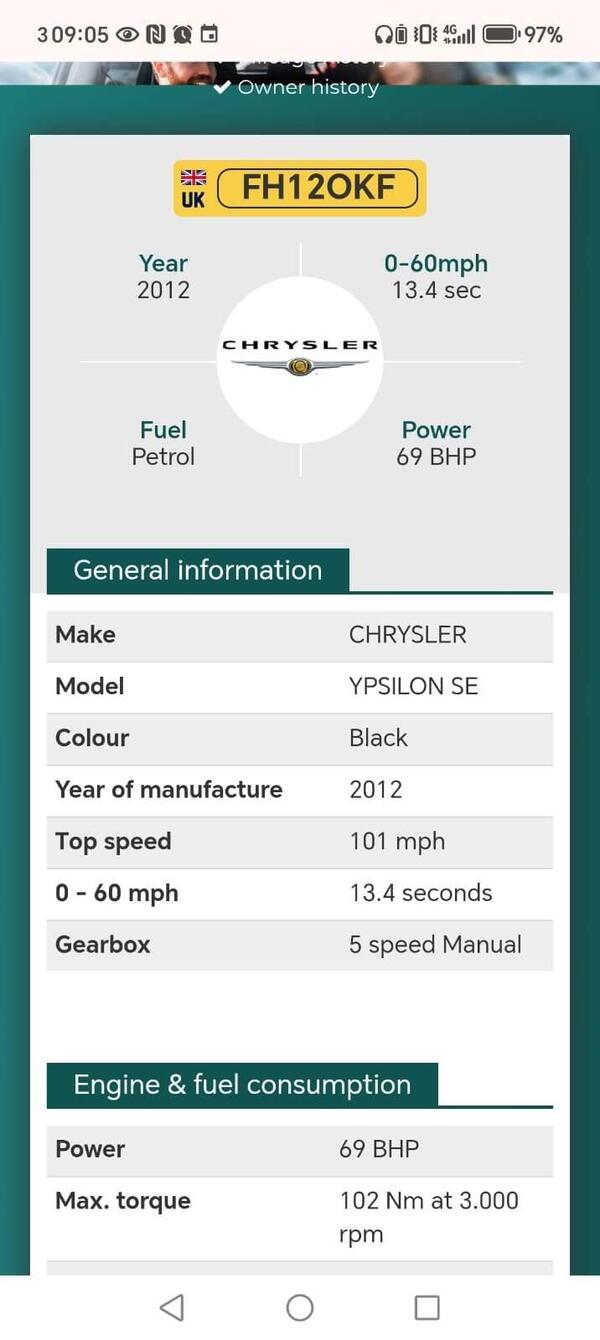
Task: Return to the home screen
Action: (300, 1307)
